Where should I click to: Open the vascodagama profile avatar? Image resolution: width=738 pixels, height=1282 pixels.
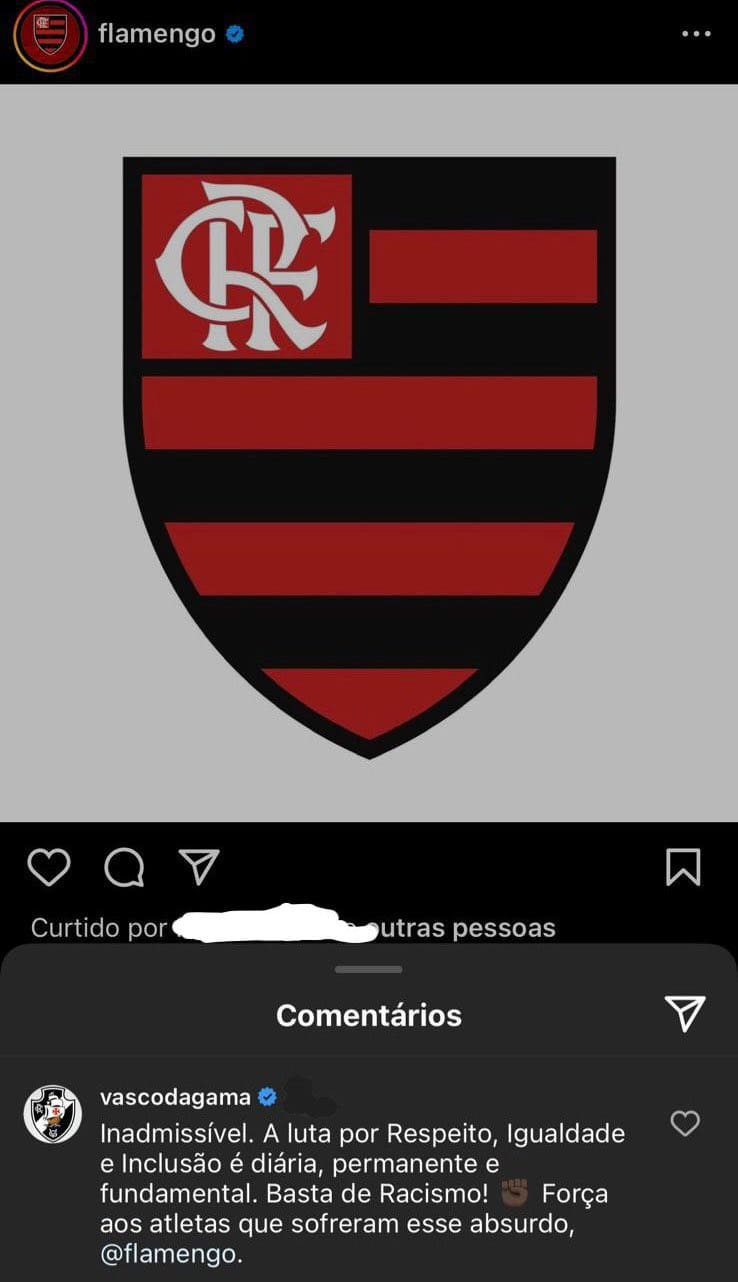52,1113
